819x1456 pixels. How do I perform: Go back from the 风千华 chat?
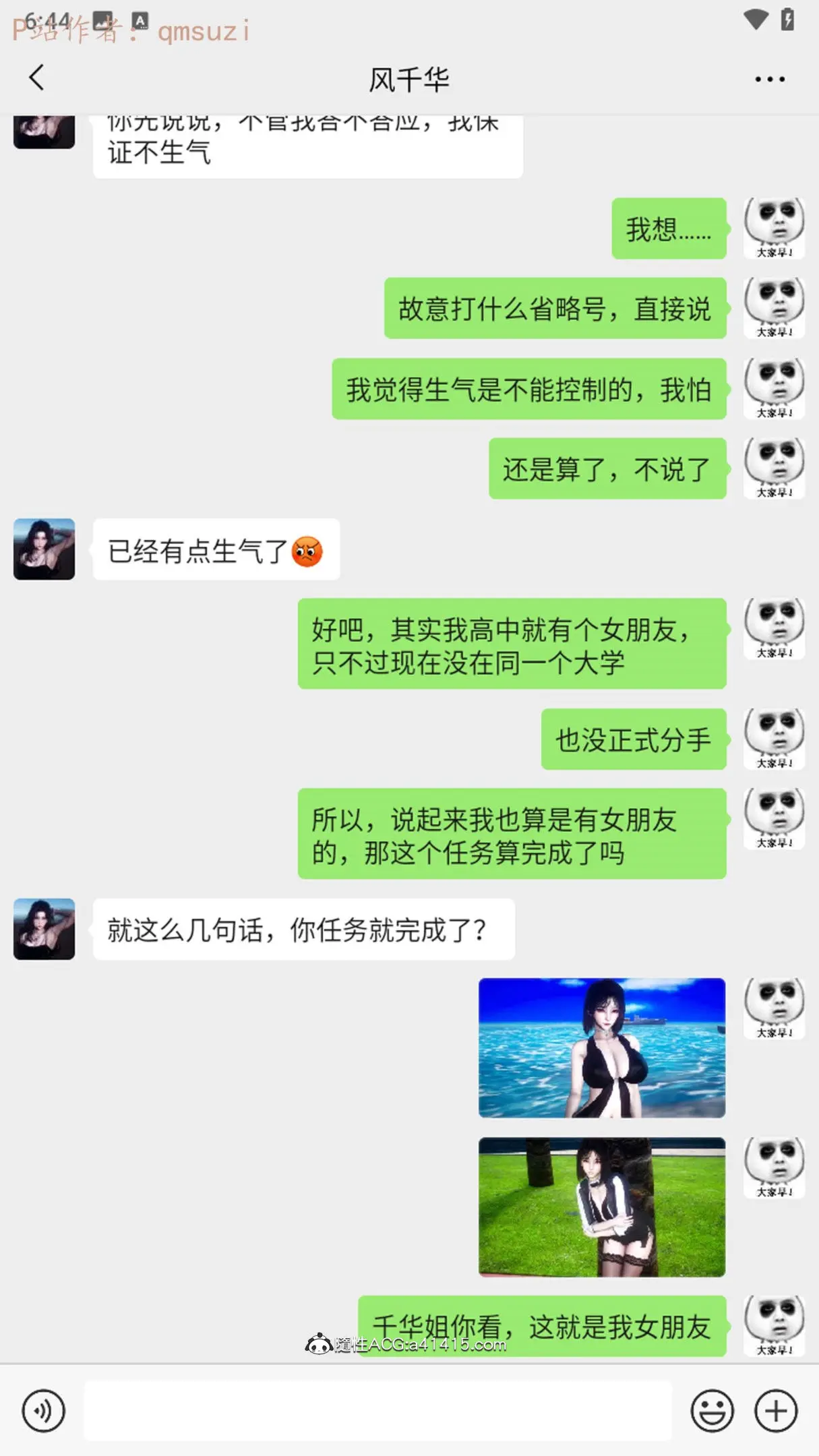pos(37,78)
